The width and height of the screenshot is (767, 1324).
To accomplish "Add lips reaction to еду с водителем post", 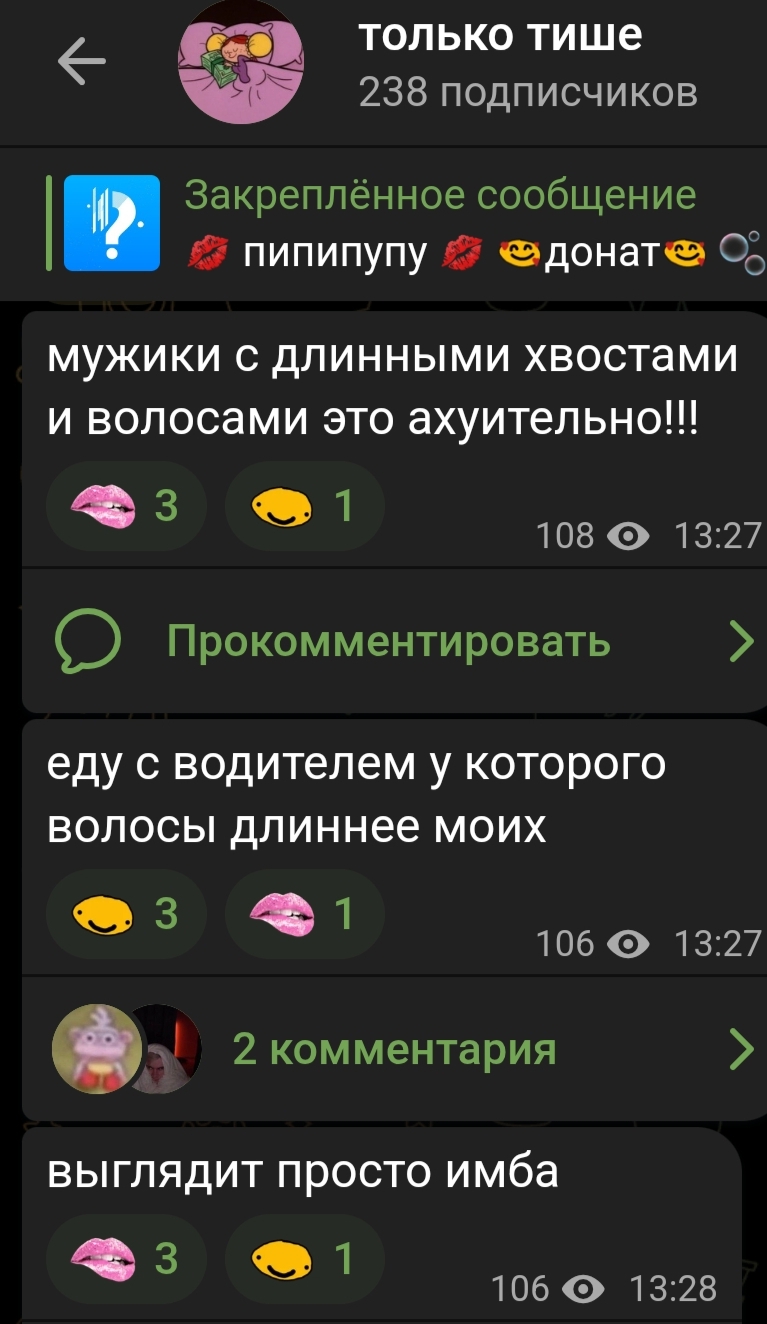I will [305, 914].
